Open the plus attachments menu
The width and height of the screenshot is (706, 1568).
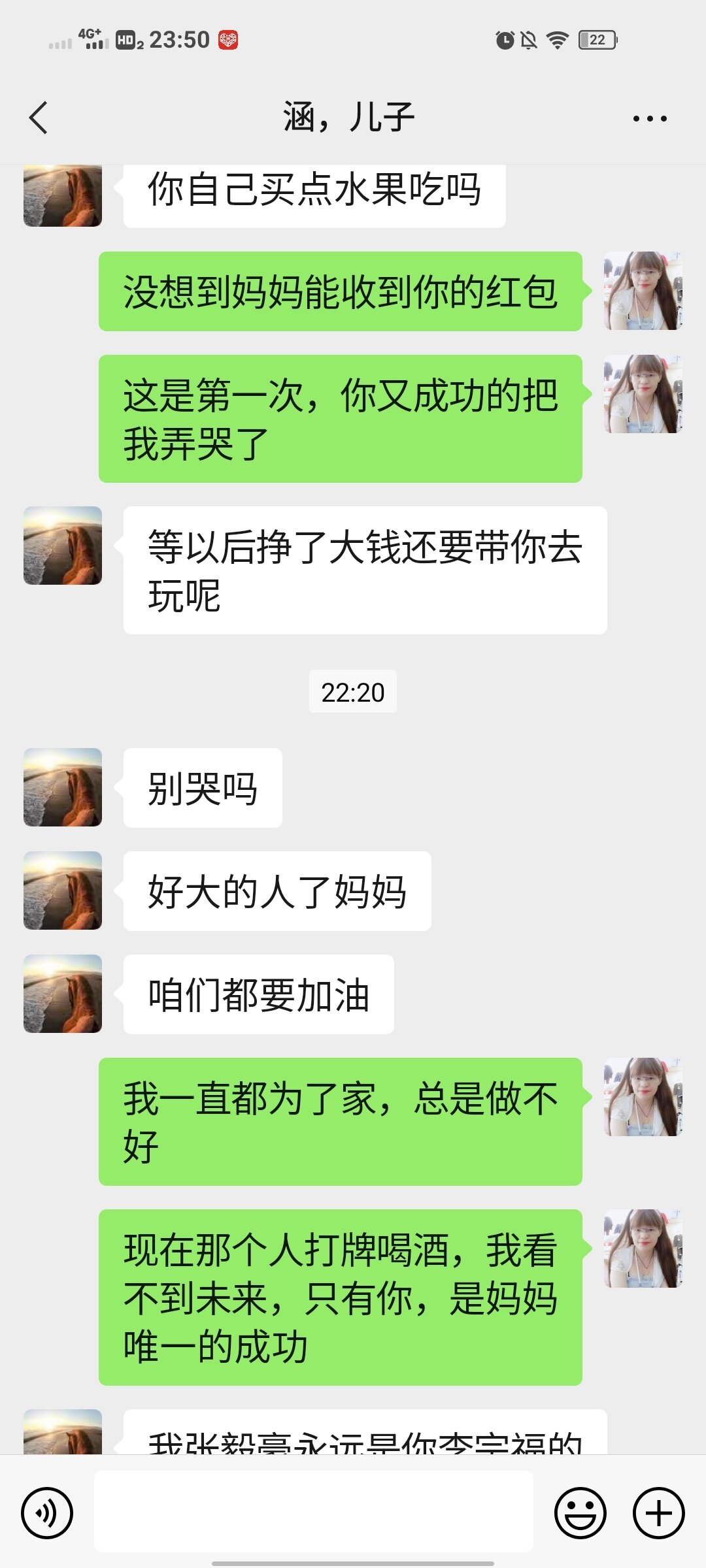coord(658,1512)
